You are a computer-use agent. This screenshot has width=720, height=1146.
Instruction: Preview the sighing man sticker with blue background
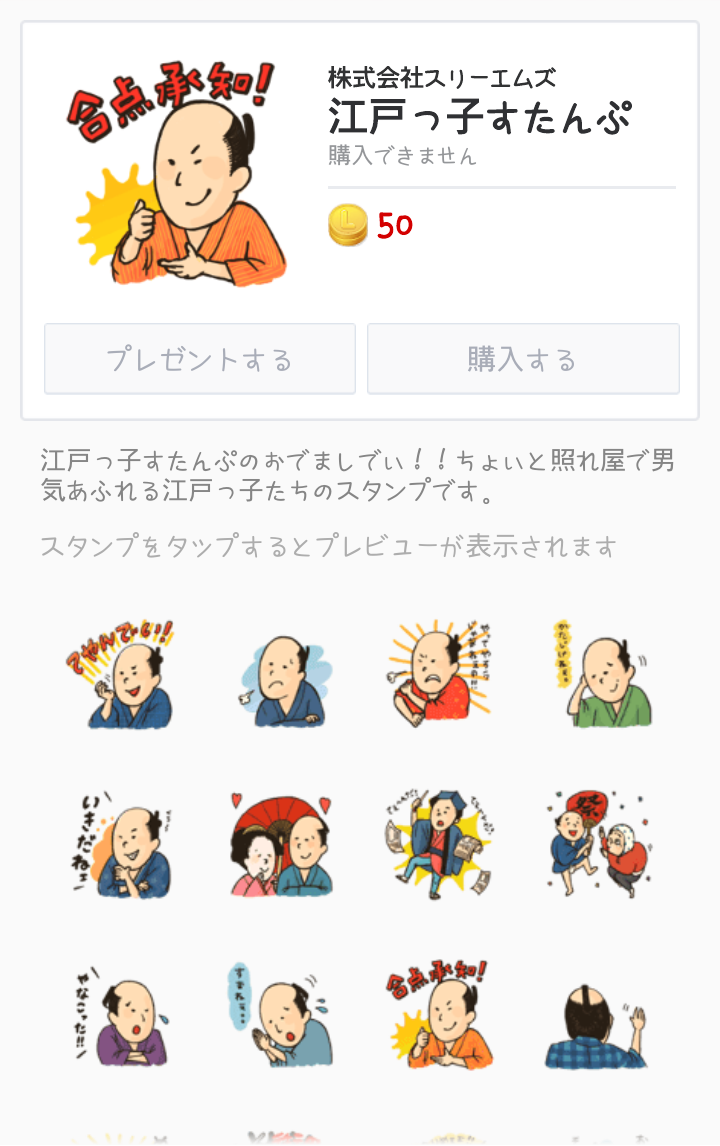280,680
